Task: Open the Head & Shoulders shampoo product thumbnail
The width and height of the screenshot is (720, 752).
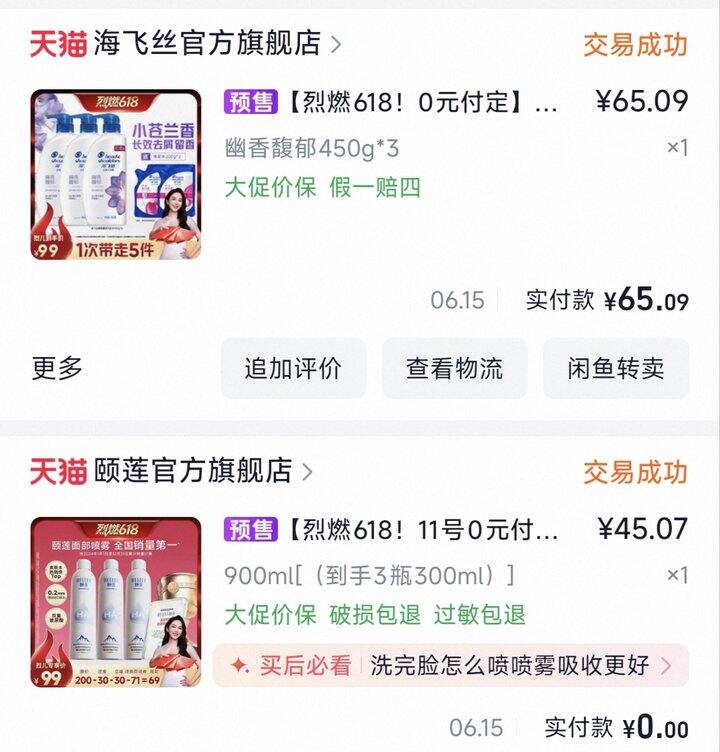Action: (x=116, y=175)
